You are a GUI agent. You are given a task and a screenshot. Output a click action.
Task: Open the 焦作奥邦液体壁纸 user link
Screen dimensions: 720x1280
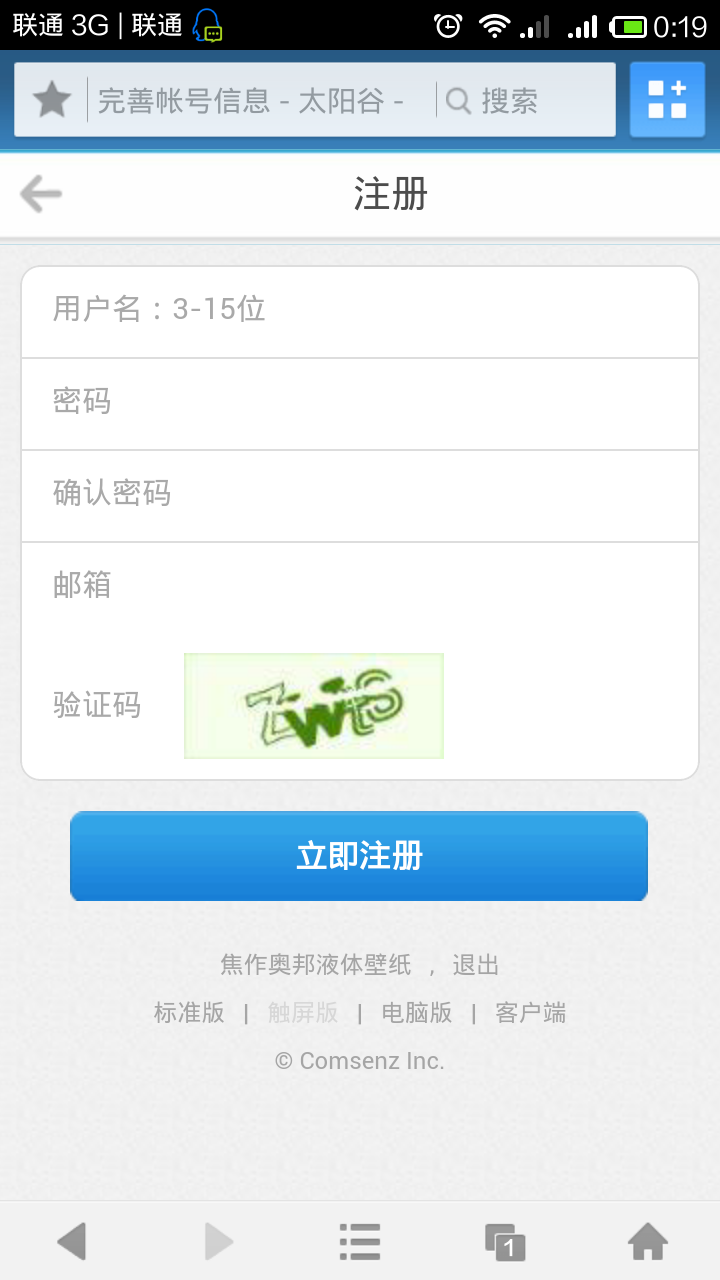click(x=316, y=965)
